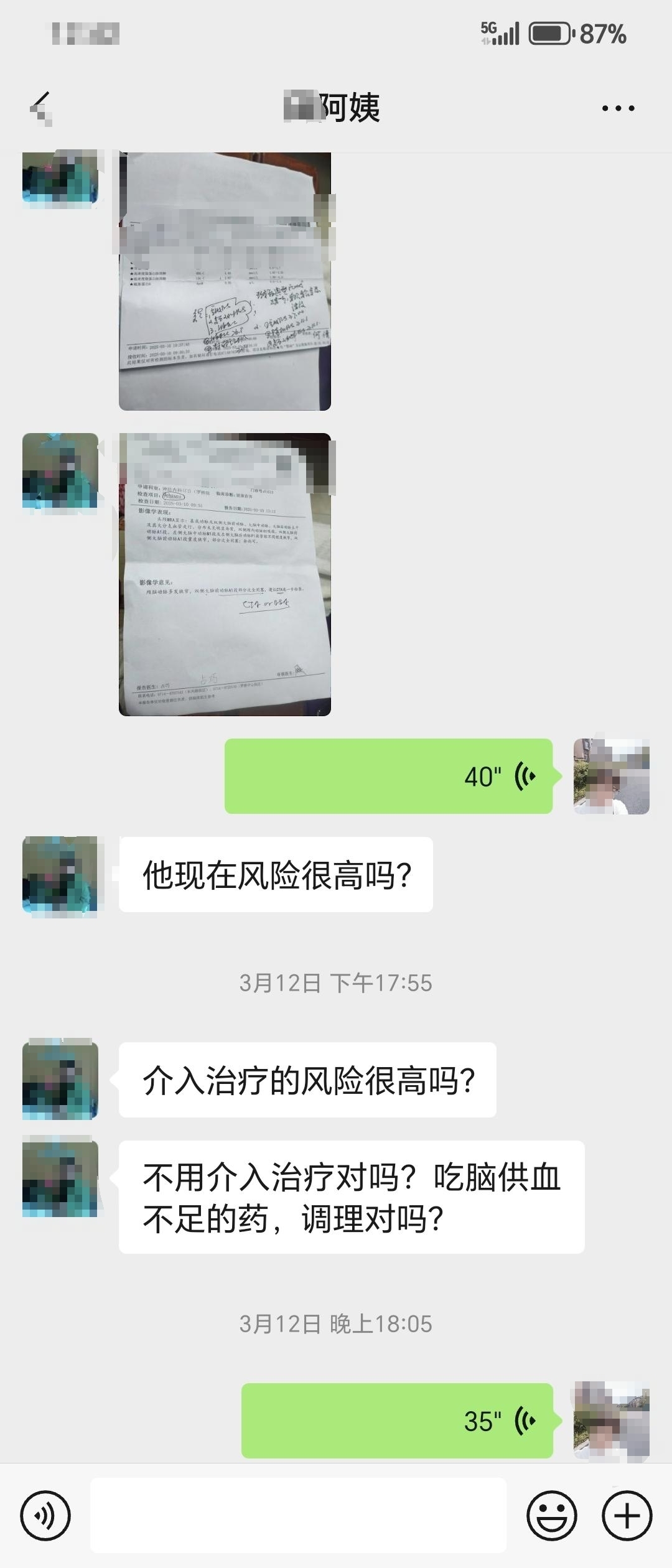This screenshot has width=672, height=1568.
Task: Play the 40-second voice message
Action: tap(388, 777)
